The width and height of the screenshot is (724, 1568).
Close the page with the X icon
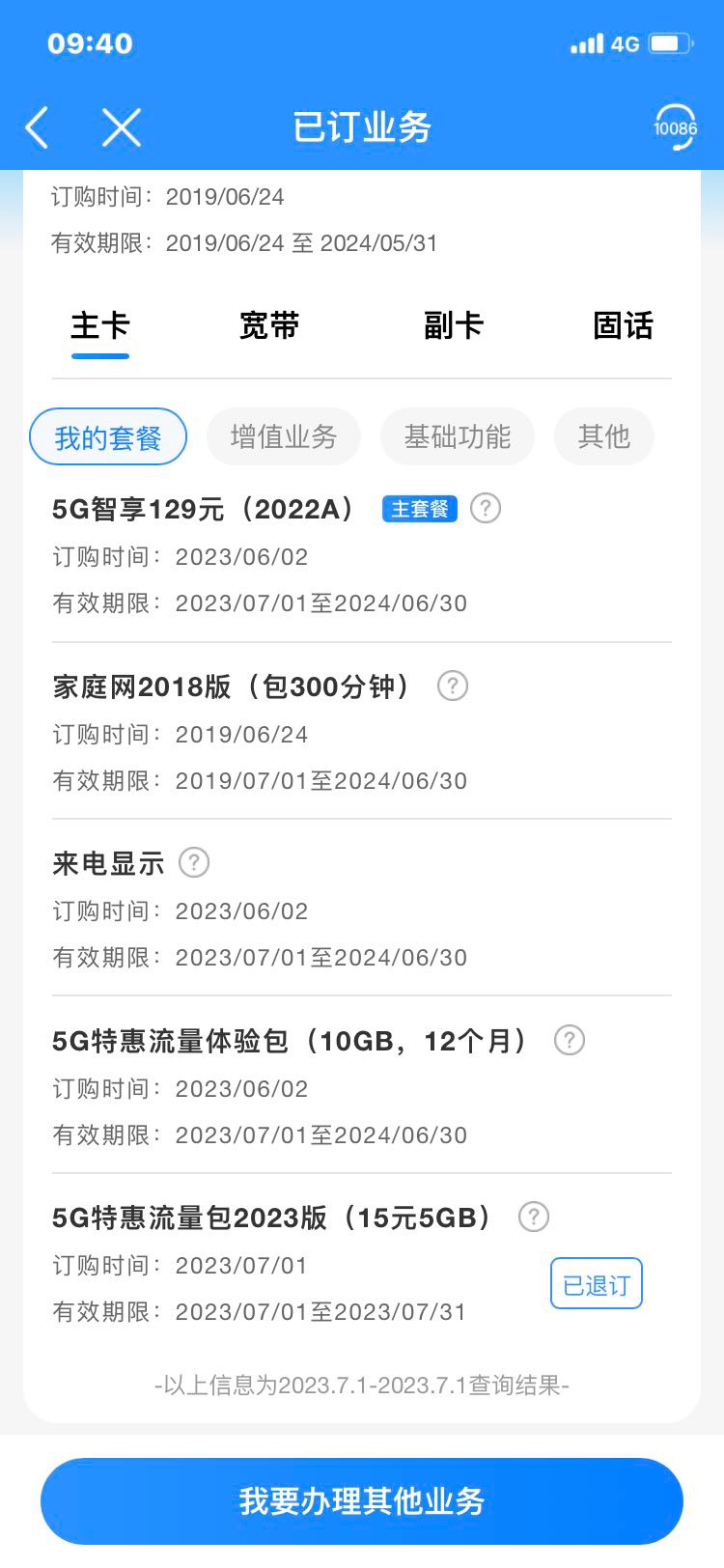pos(122,127)
